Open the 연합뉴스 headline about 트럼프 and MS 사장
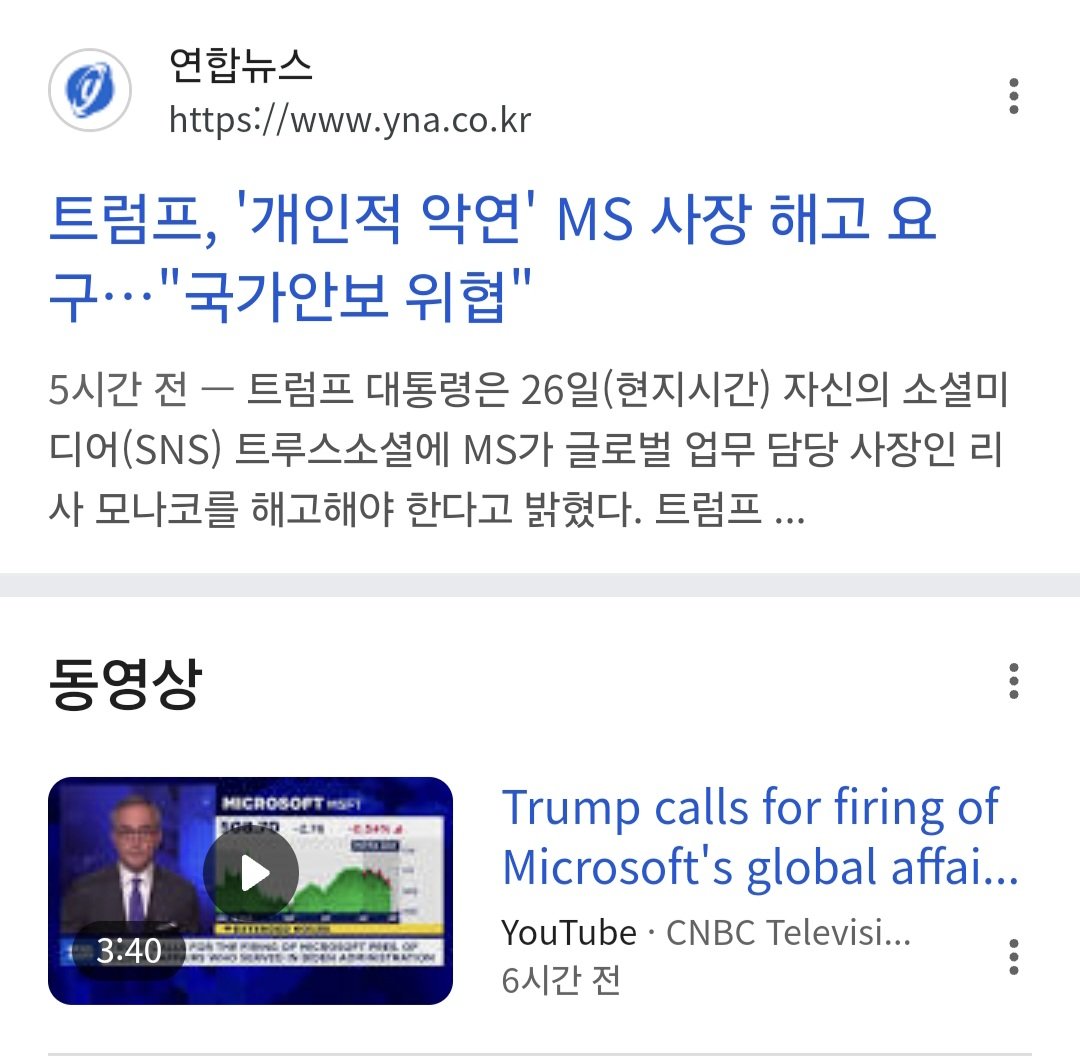 tap(490, 260)
